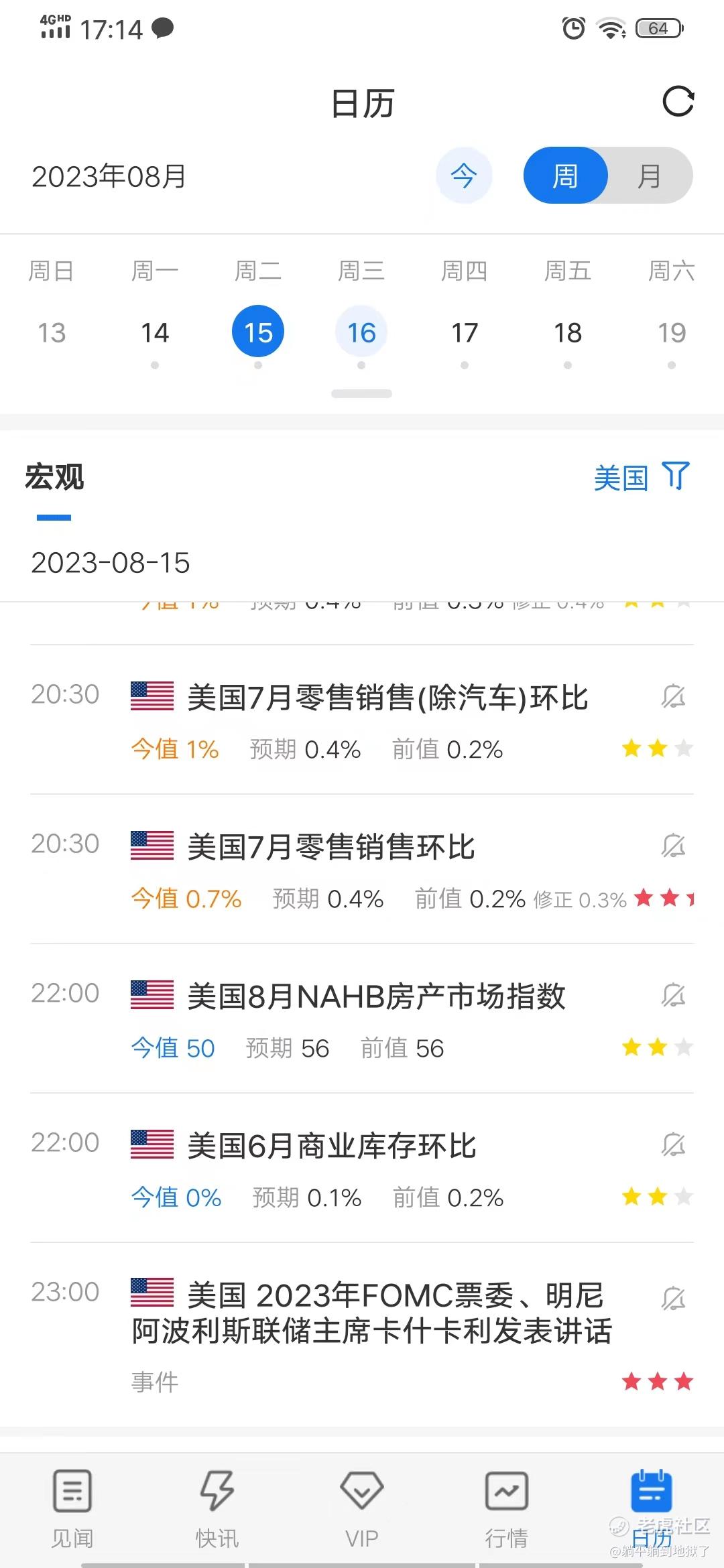Image resolution: width=724 pixels, height=1568 pixels.
Task: Refresh the calendar page
Action: click(x=678, y=102)
